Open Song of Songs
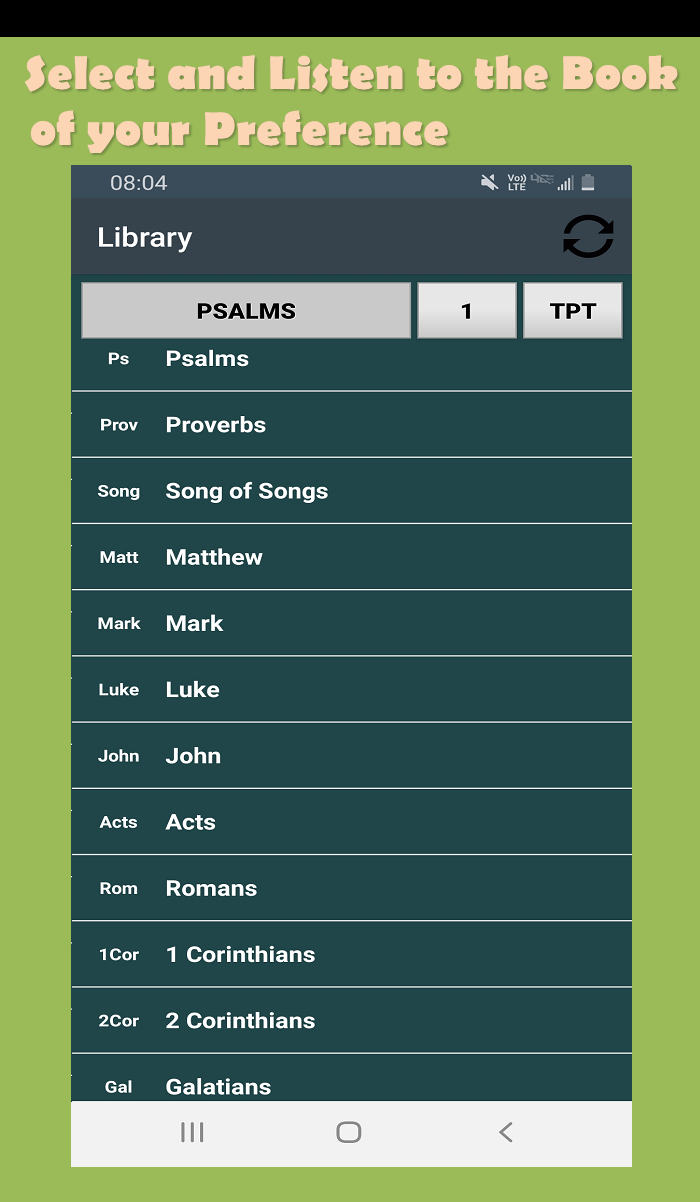 point(351,491)
